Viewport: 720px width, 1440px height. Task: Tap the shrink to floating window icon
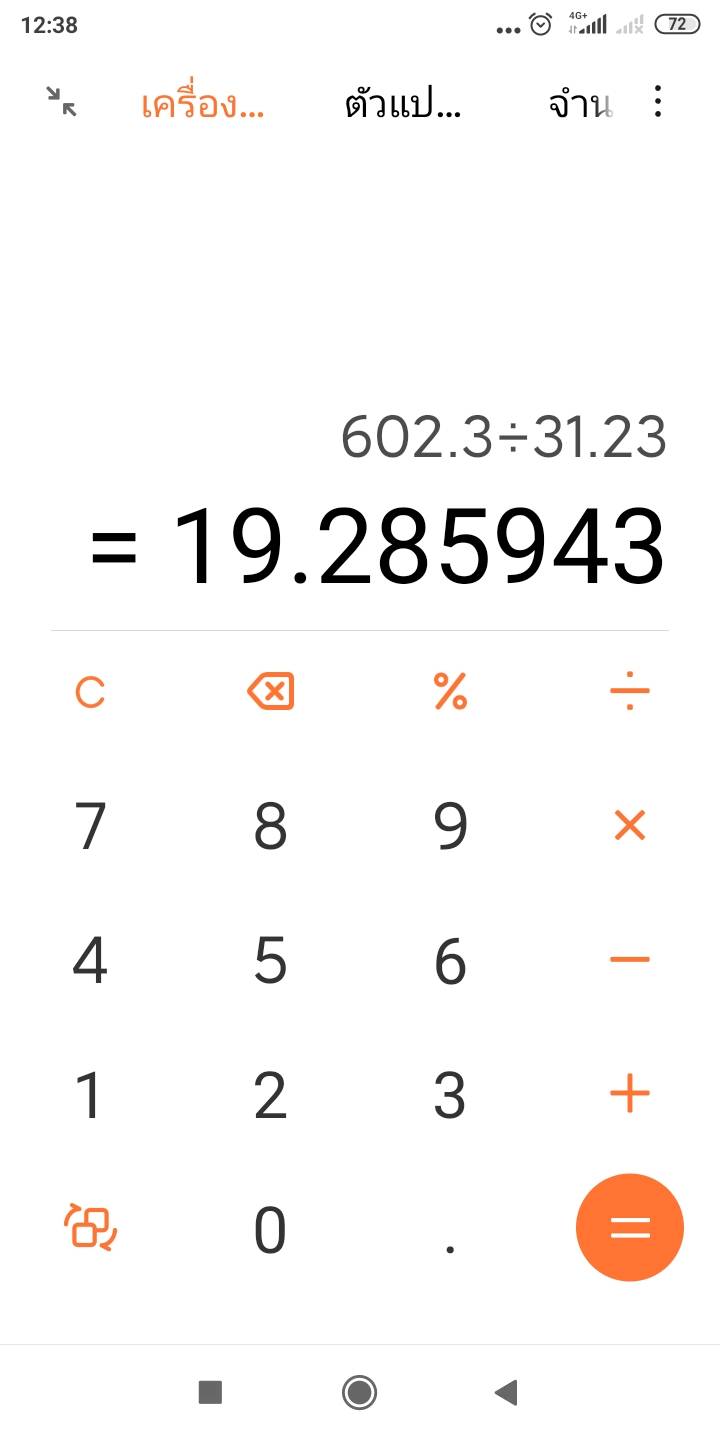pyautogui.click(x=62, y=101)
